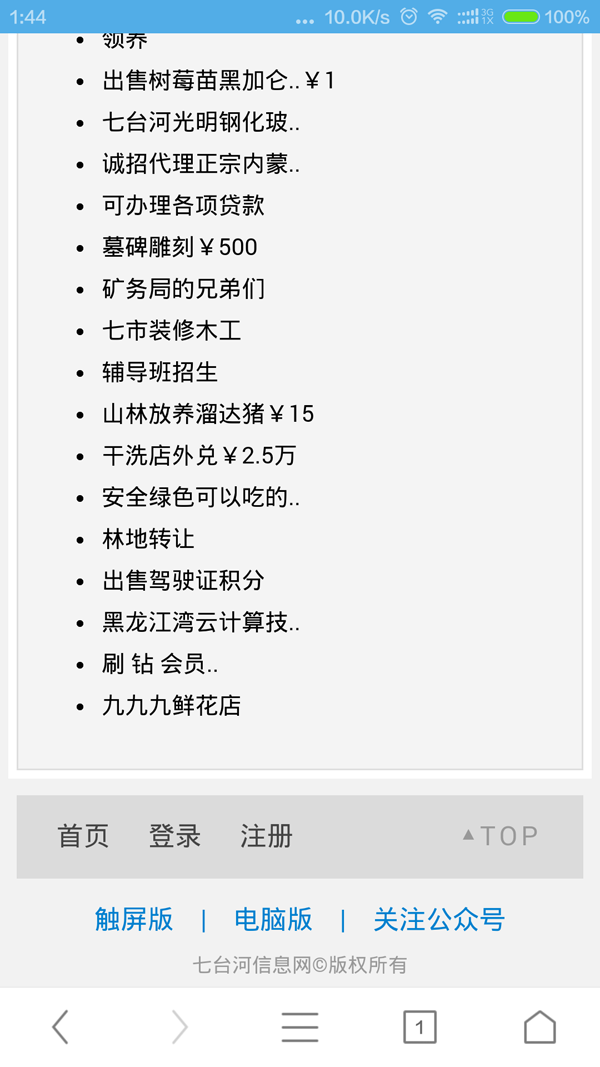Go back with the browser back arrow
Screen dimensions: 600x1067
60,1027
